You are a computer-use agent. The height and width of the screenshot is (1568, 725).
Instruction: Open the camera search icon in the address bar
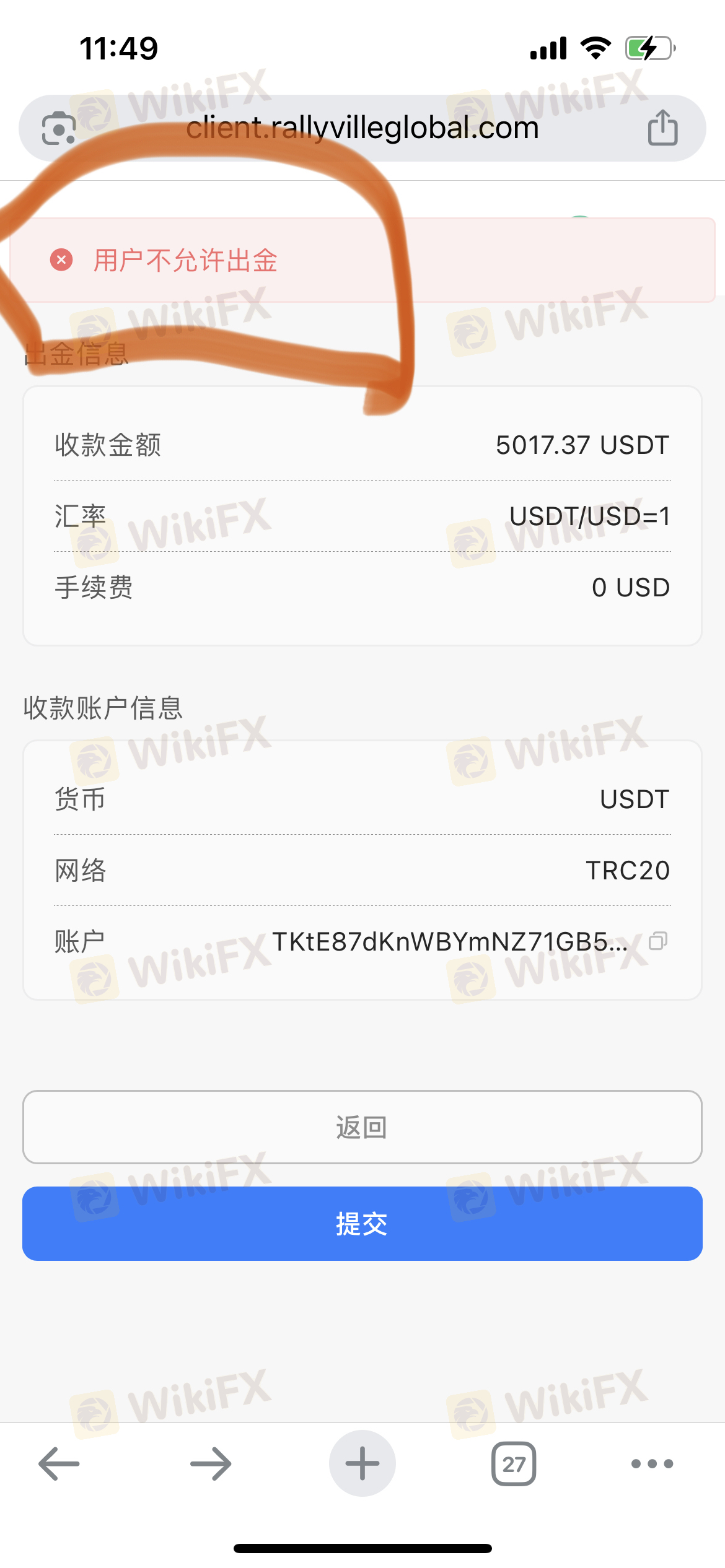point(59,128)
